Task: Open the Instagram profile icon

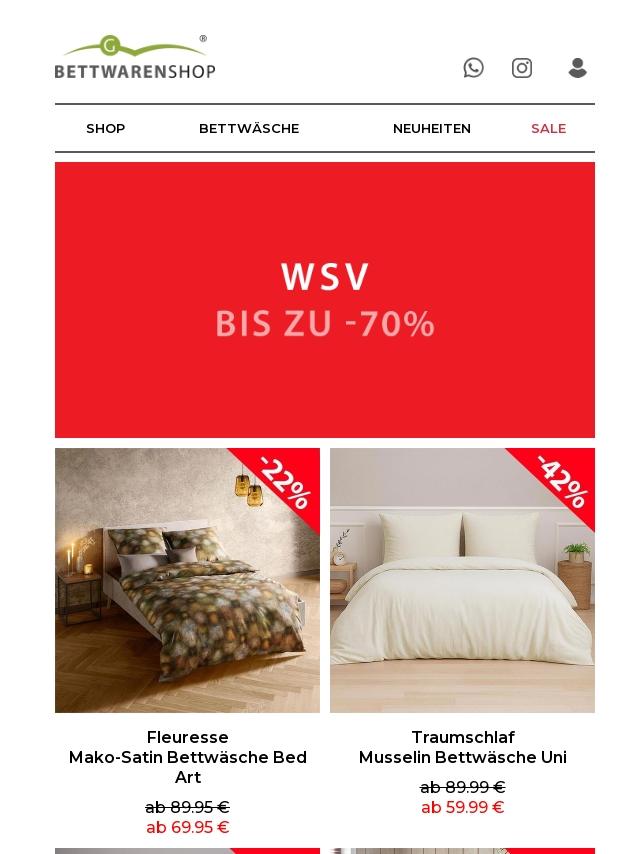Action: point(522,68)
